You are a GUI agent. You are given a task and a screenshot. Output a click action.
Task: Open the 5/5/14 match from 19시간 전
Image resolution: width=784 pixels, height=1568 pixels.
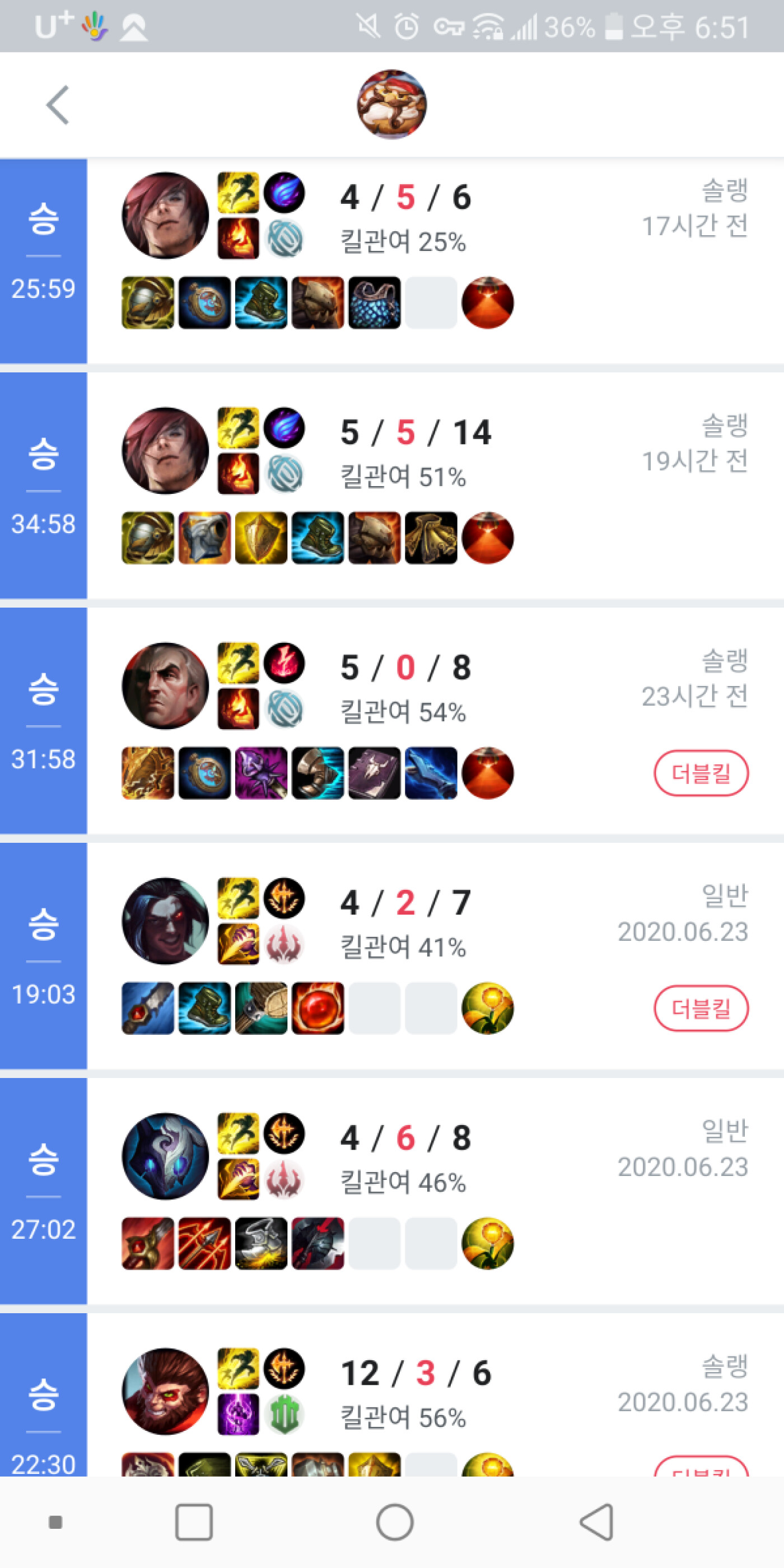[x=415, y=453]
